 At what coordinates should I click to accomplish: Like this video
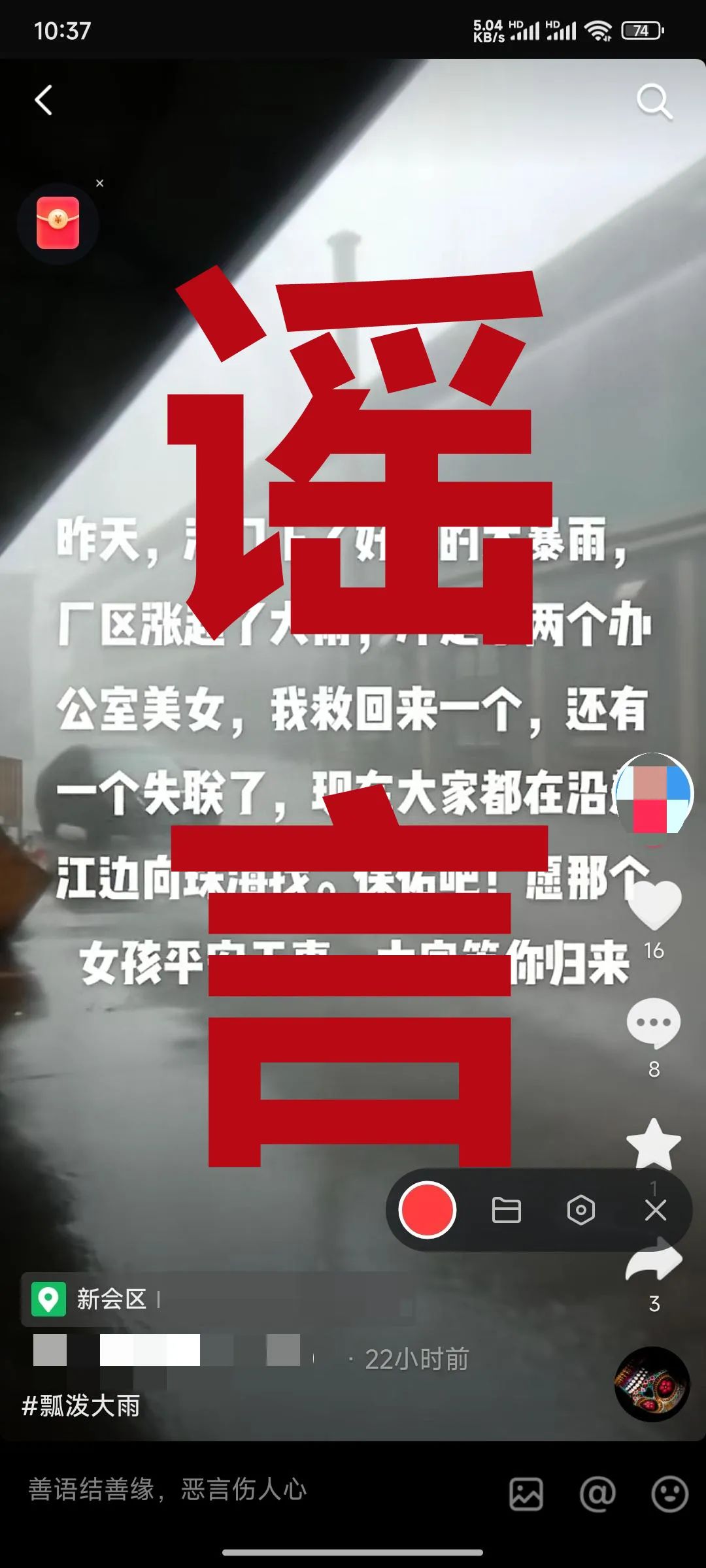(x=654, y=905)
